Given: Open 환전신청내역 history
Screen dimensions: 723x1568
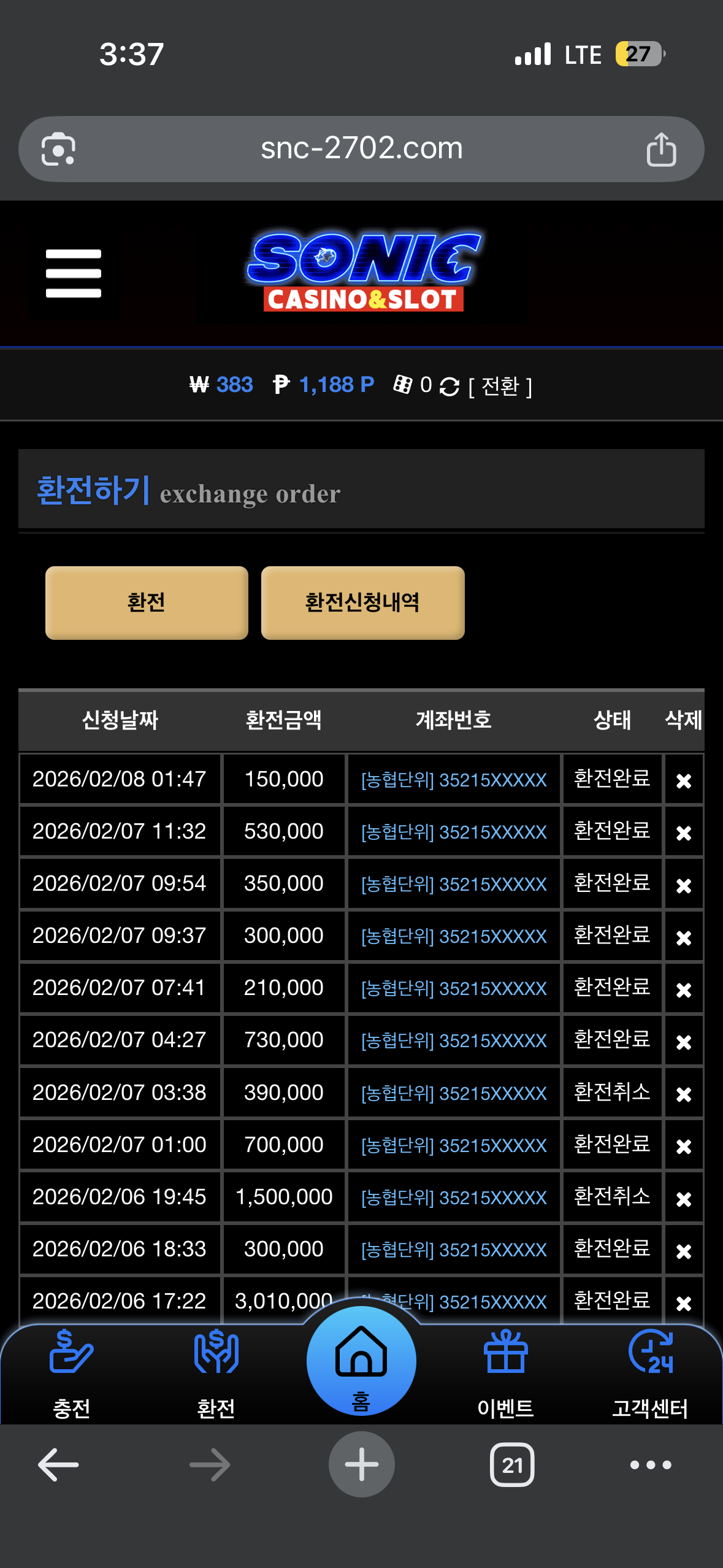Looking at the screenshot, I should (x=362, y=602).
